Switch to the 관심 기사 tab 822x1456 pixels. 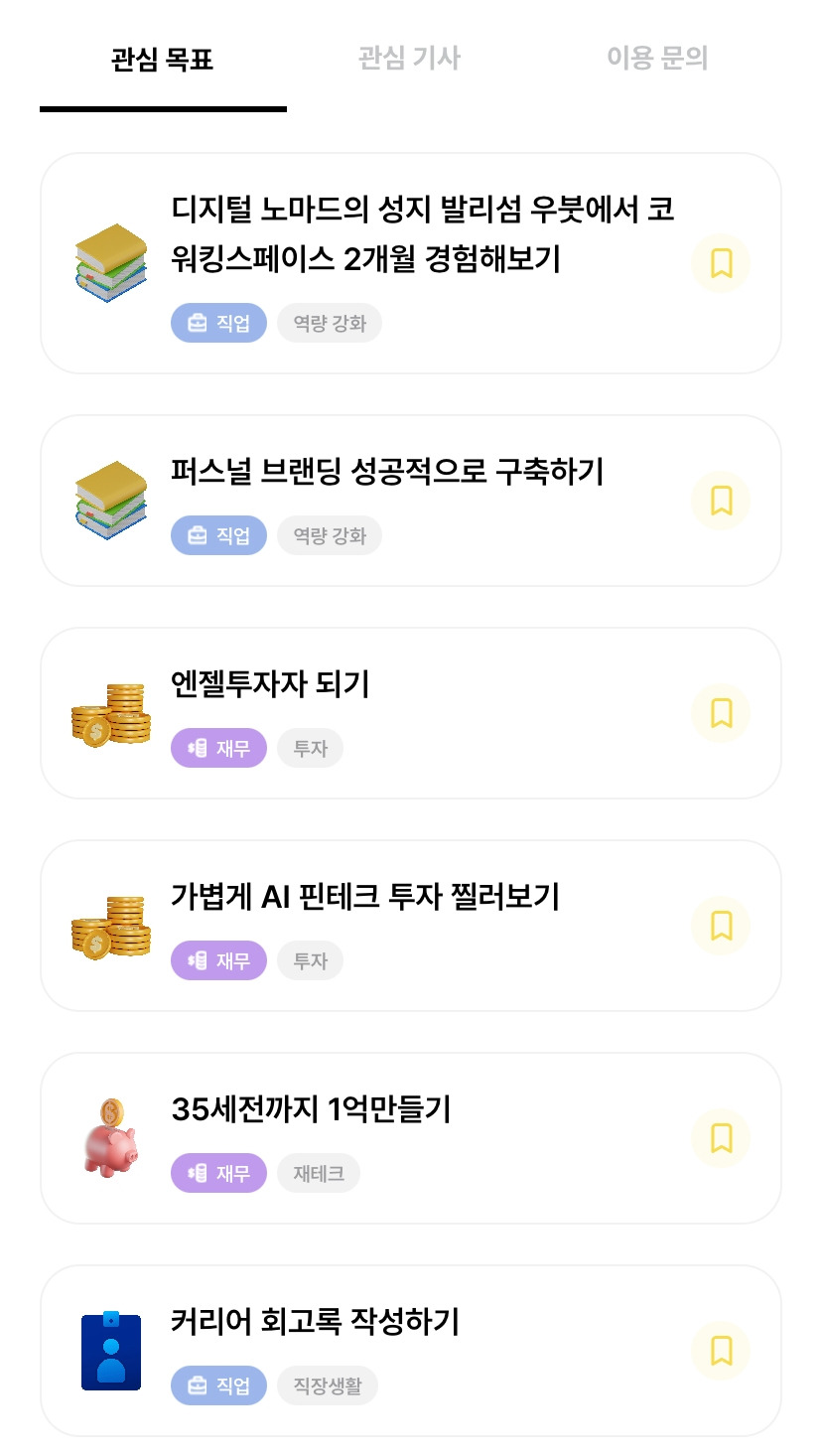coord(409,58)
